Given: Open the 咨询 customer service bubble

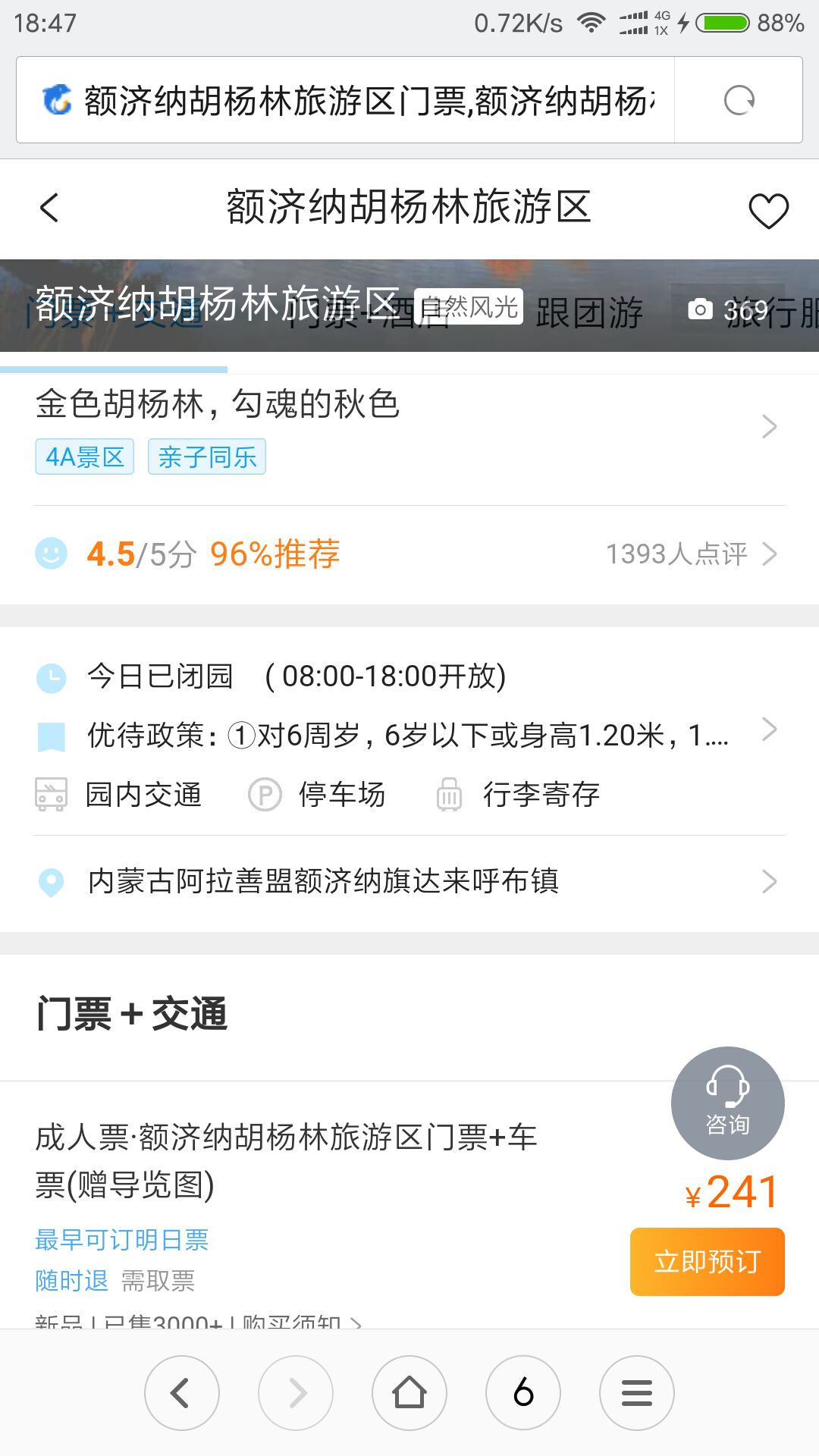Looking at the screenshot, I should click(x=727, y=1103).
